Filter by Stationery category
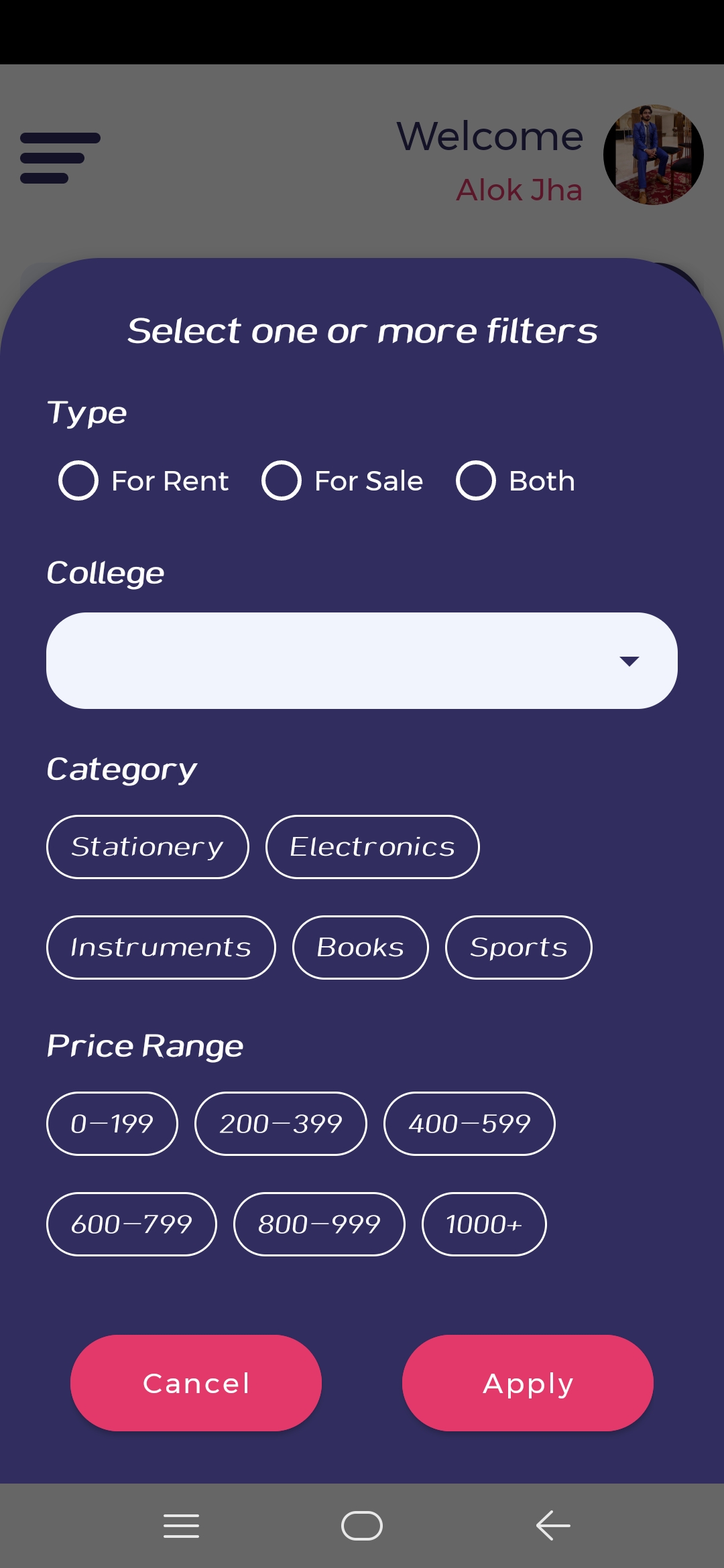Screen dimensions: 724x1568 click(147, 847)
